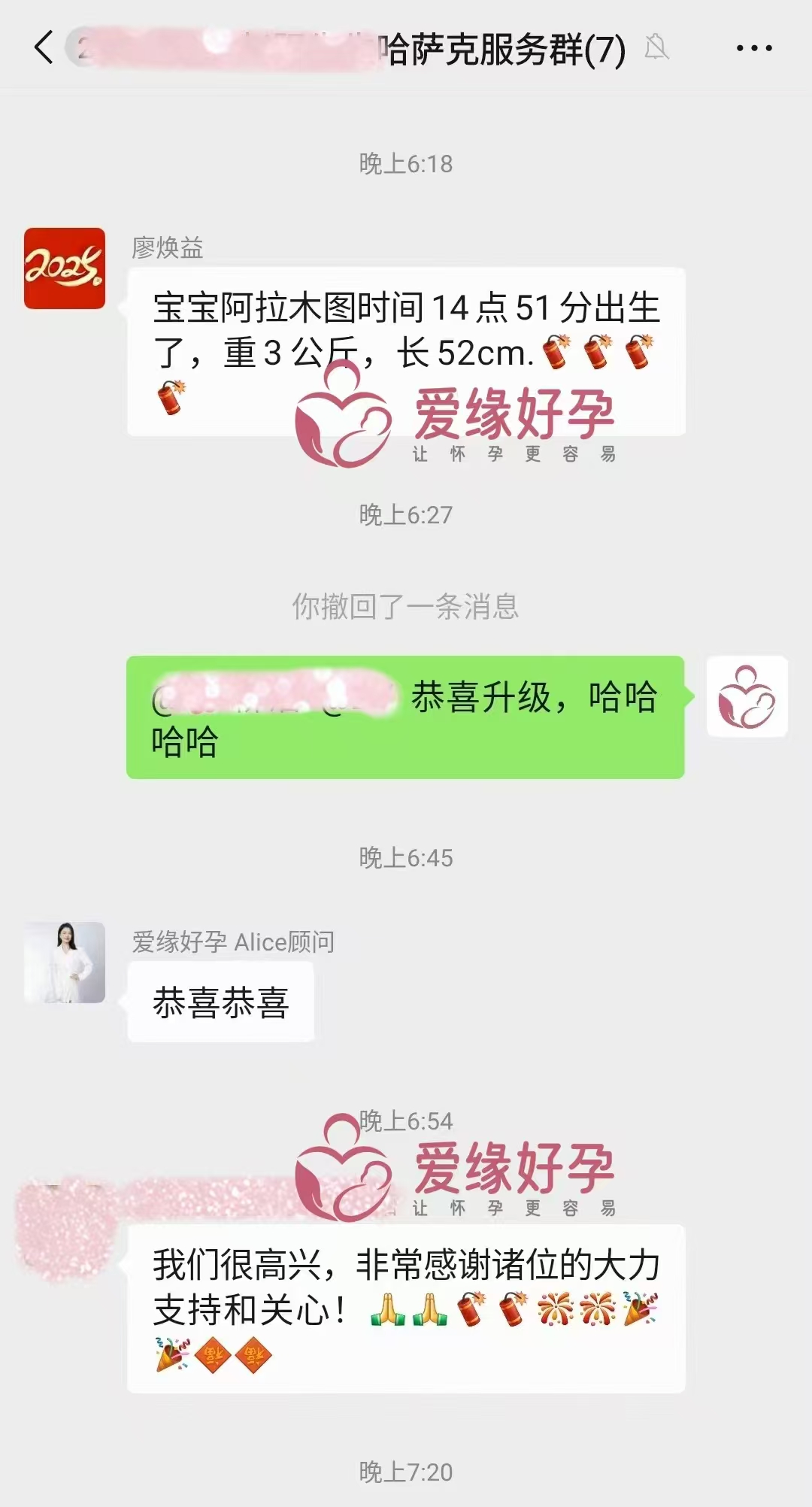Screen dimensions: 812x1507
Task: Tap the muted notification bell icon
Action: tap(656, 47)
